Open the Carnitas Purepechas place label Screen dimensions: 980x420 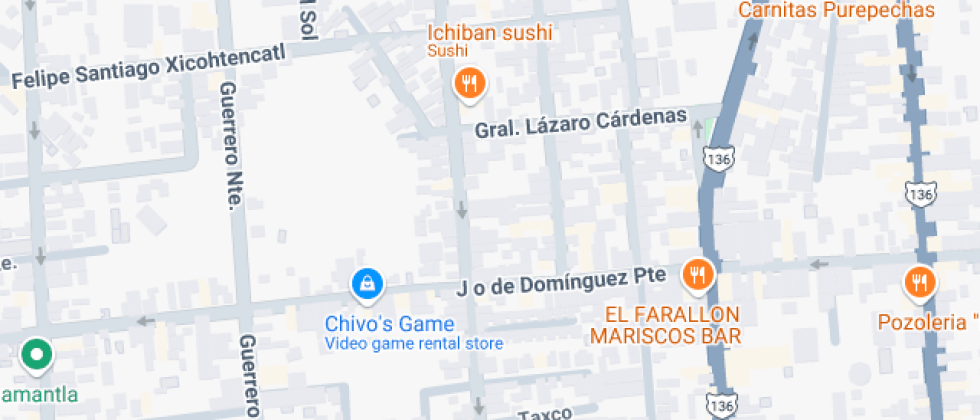(x=836, y=10)
